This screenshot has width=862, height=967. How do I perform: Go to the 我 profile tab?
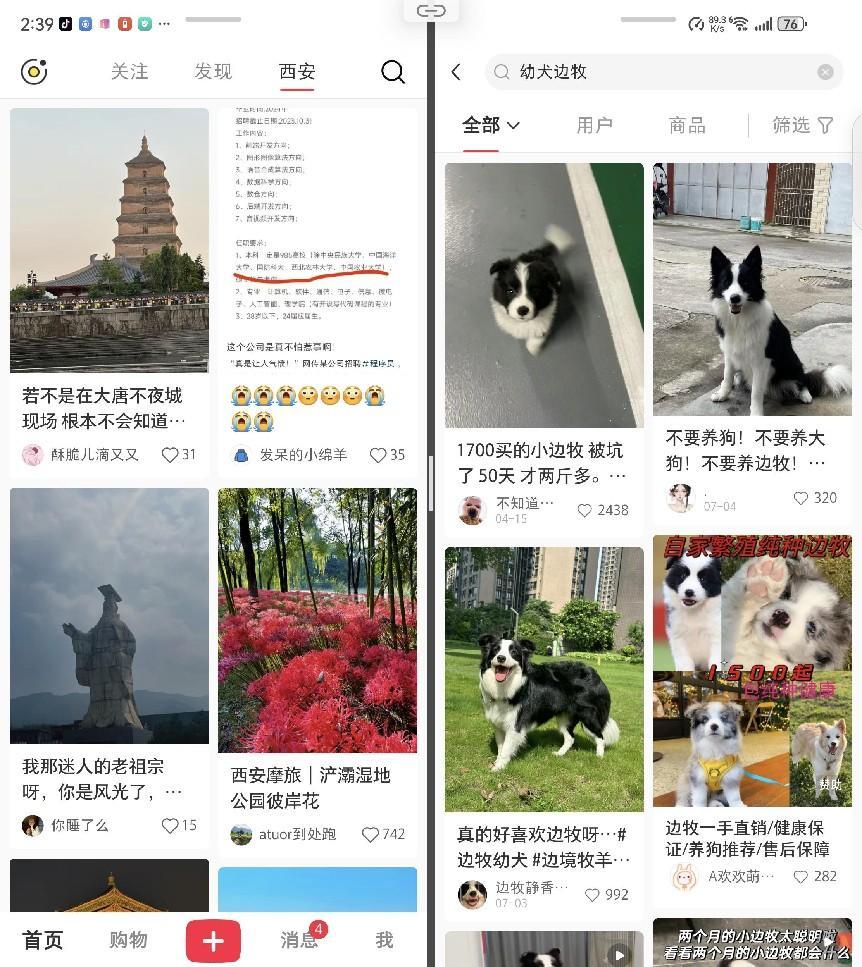[384, 940]
